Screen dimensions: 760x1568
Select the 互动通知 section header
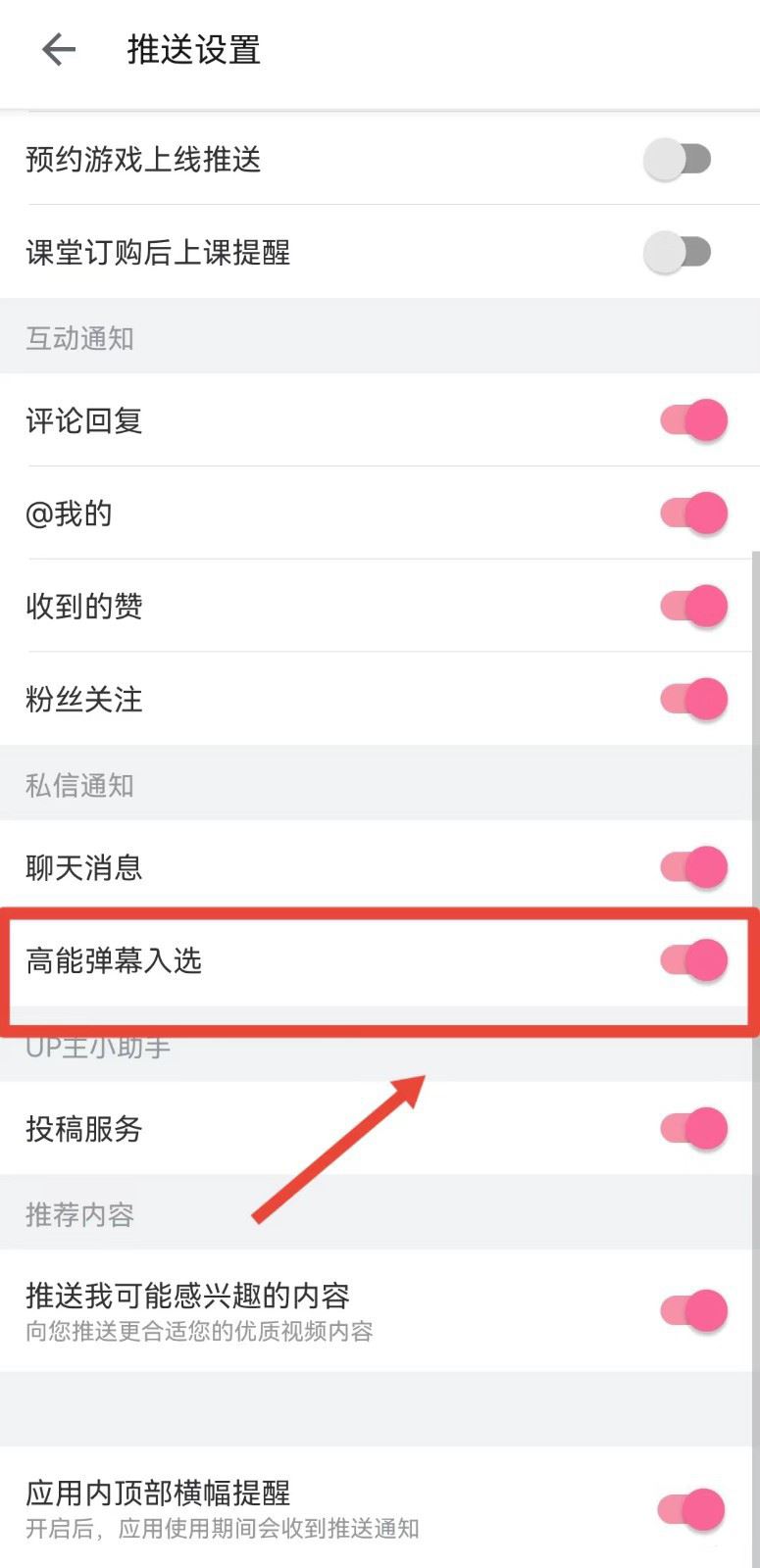(x=78, y=338)
